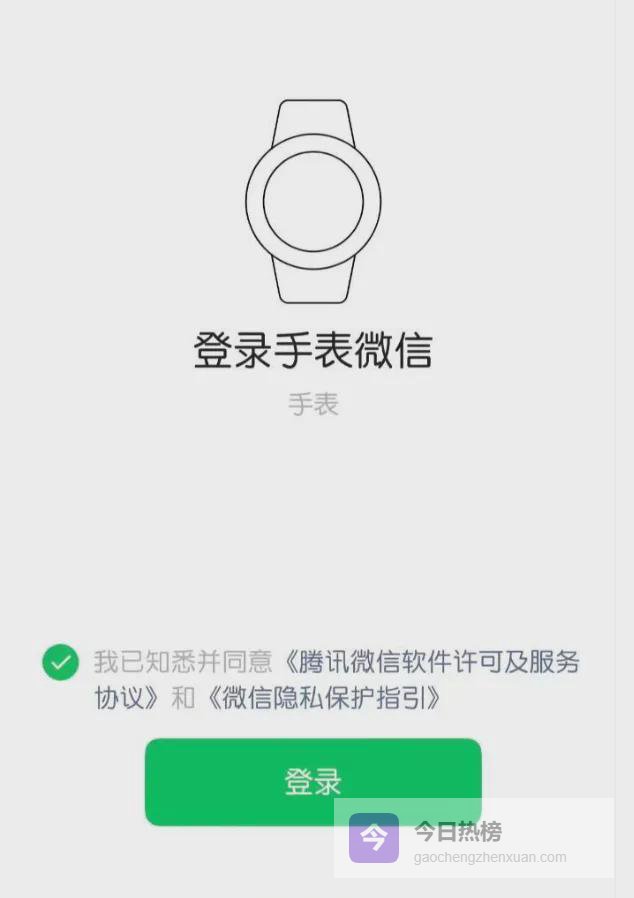The image size is (634, 898).
Task: Uncheck the agreement checkbox
Action: click(60, 662)
